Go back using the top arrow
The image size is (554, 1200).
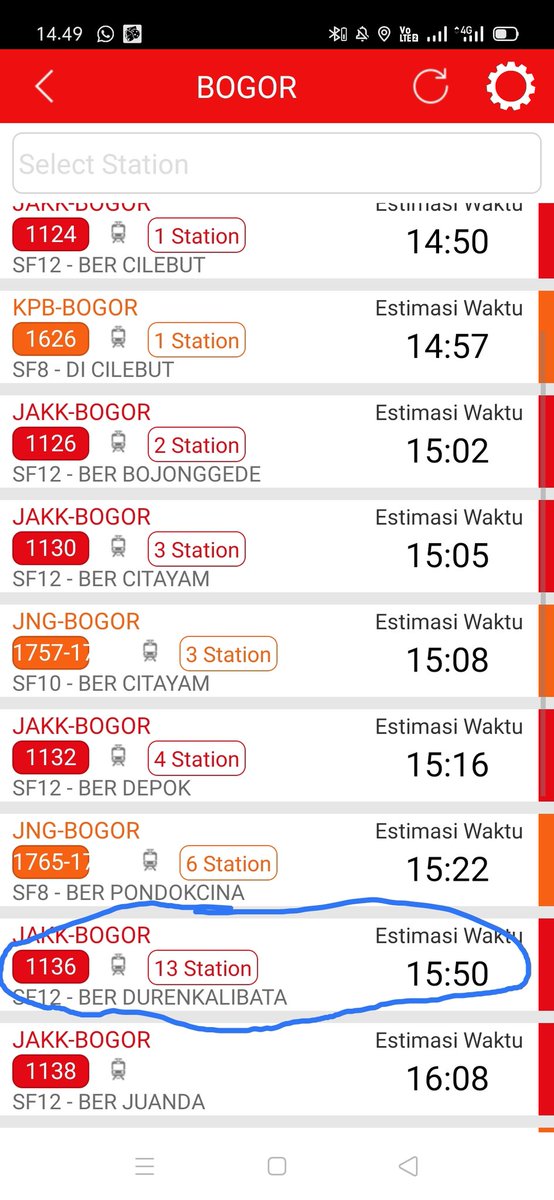[43, 87]
